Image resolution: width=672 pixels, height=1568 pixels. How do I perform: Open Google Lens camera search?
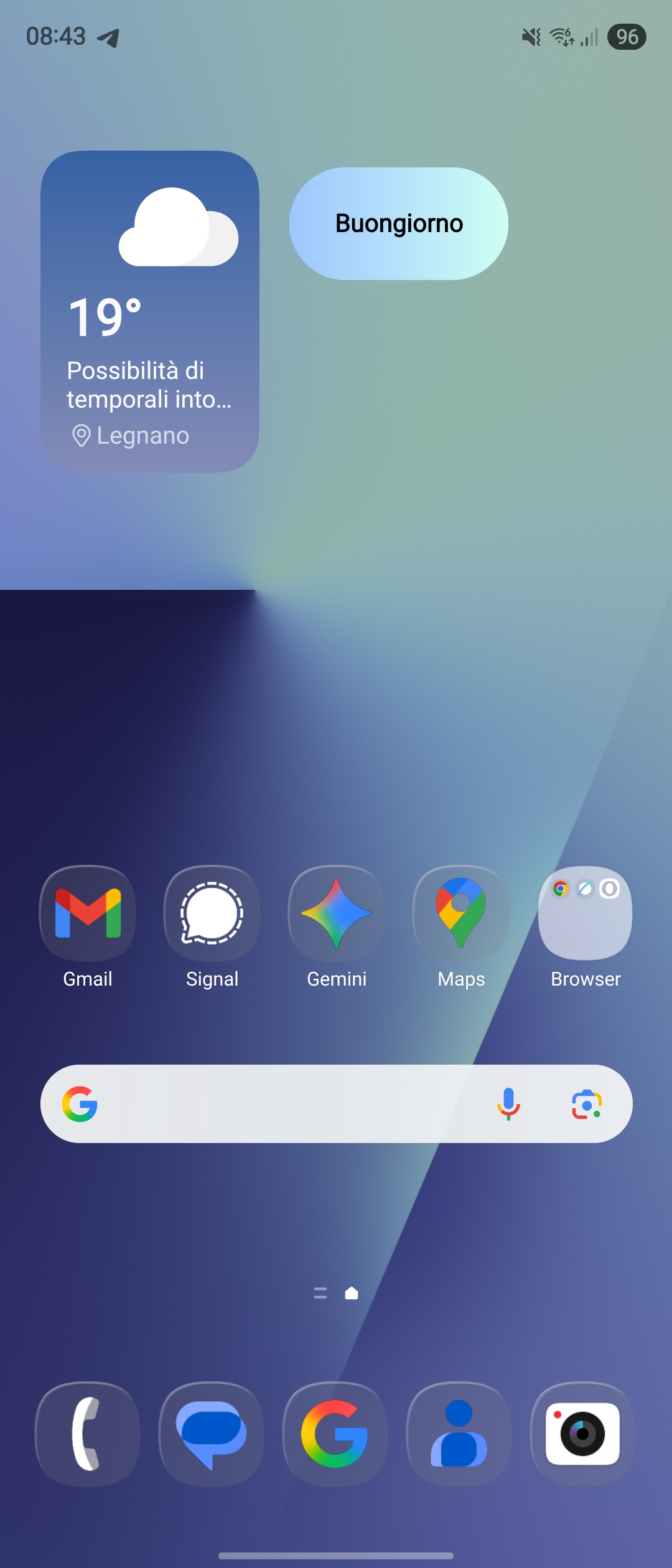click(587, 1104)
